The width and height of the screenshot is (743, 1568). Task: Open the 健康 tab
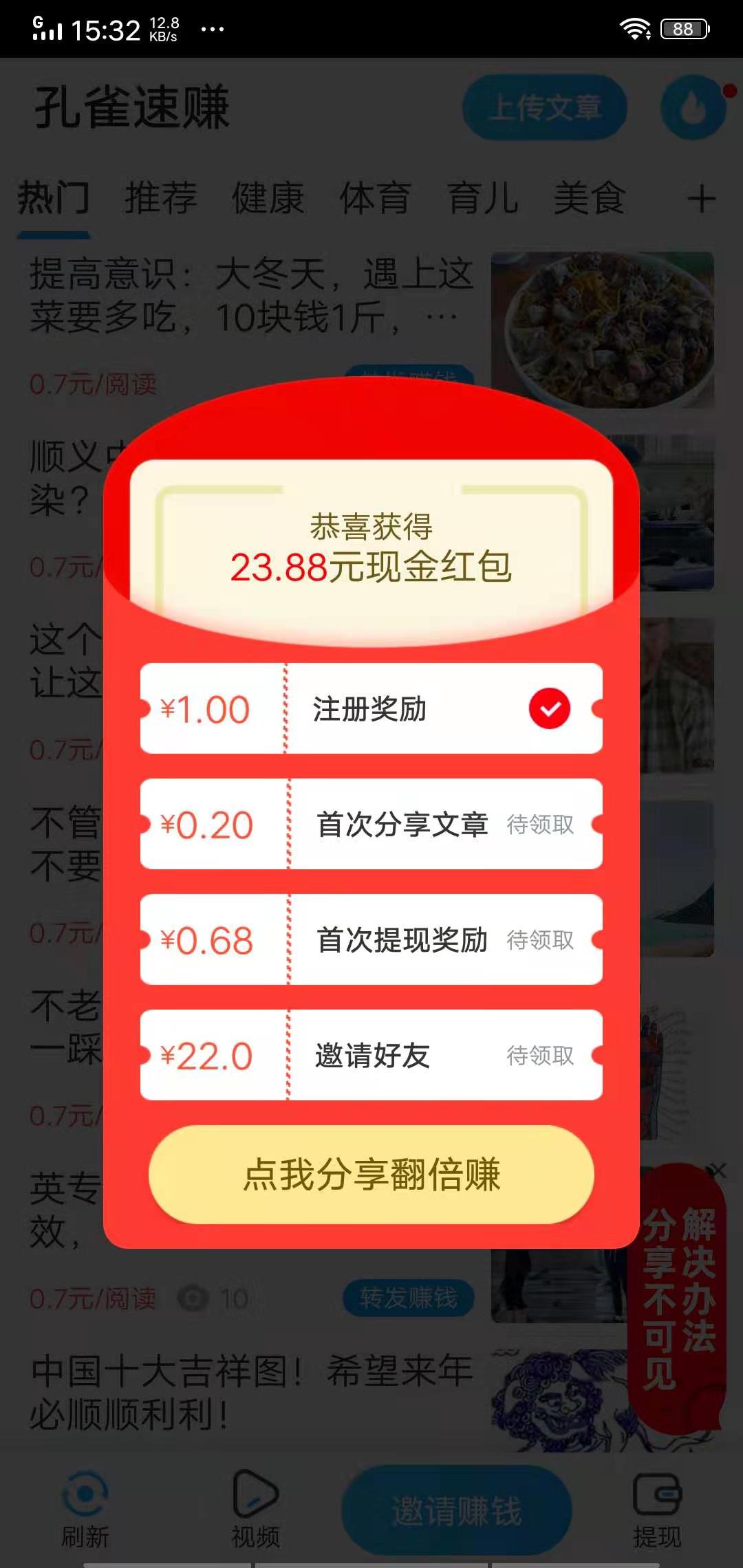point(268,198)
